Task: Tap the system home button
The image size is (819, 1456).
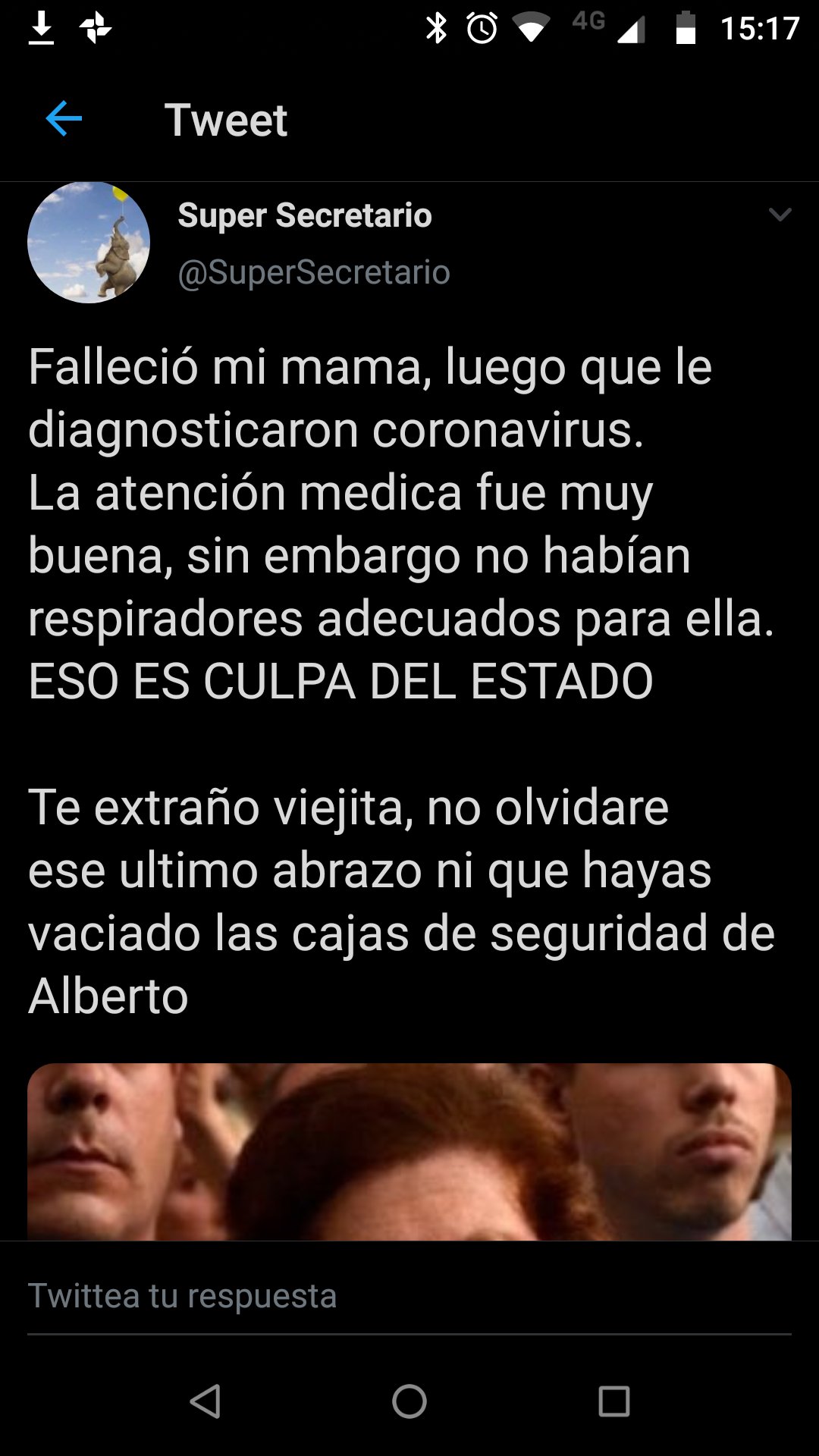Action: coord(409,1401)
